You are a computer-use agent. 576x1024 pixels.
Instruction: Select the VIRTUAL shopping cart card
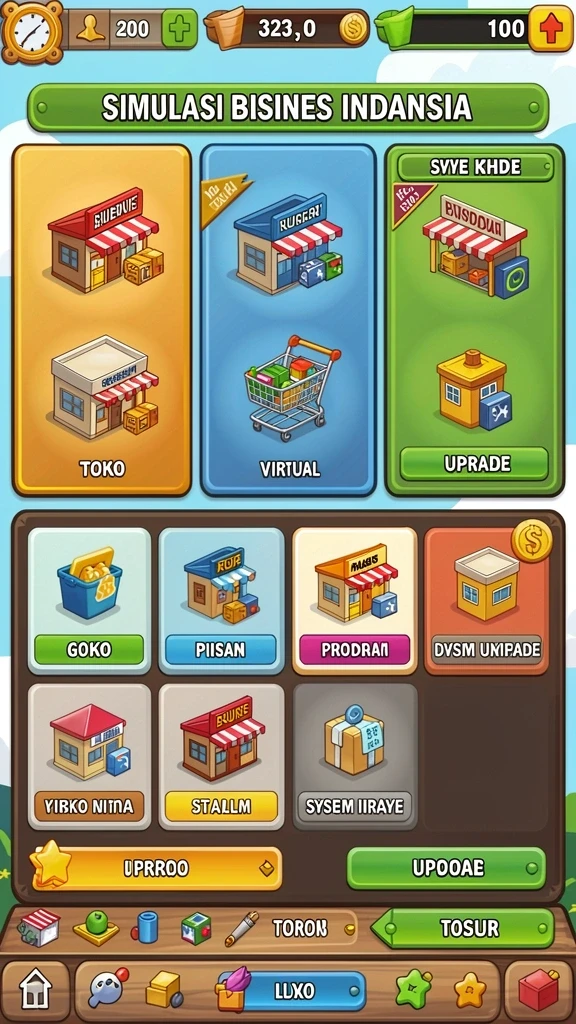point(288,320)
